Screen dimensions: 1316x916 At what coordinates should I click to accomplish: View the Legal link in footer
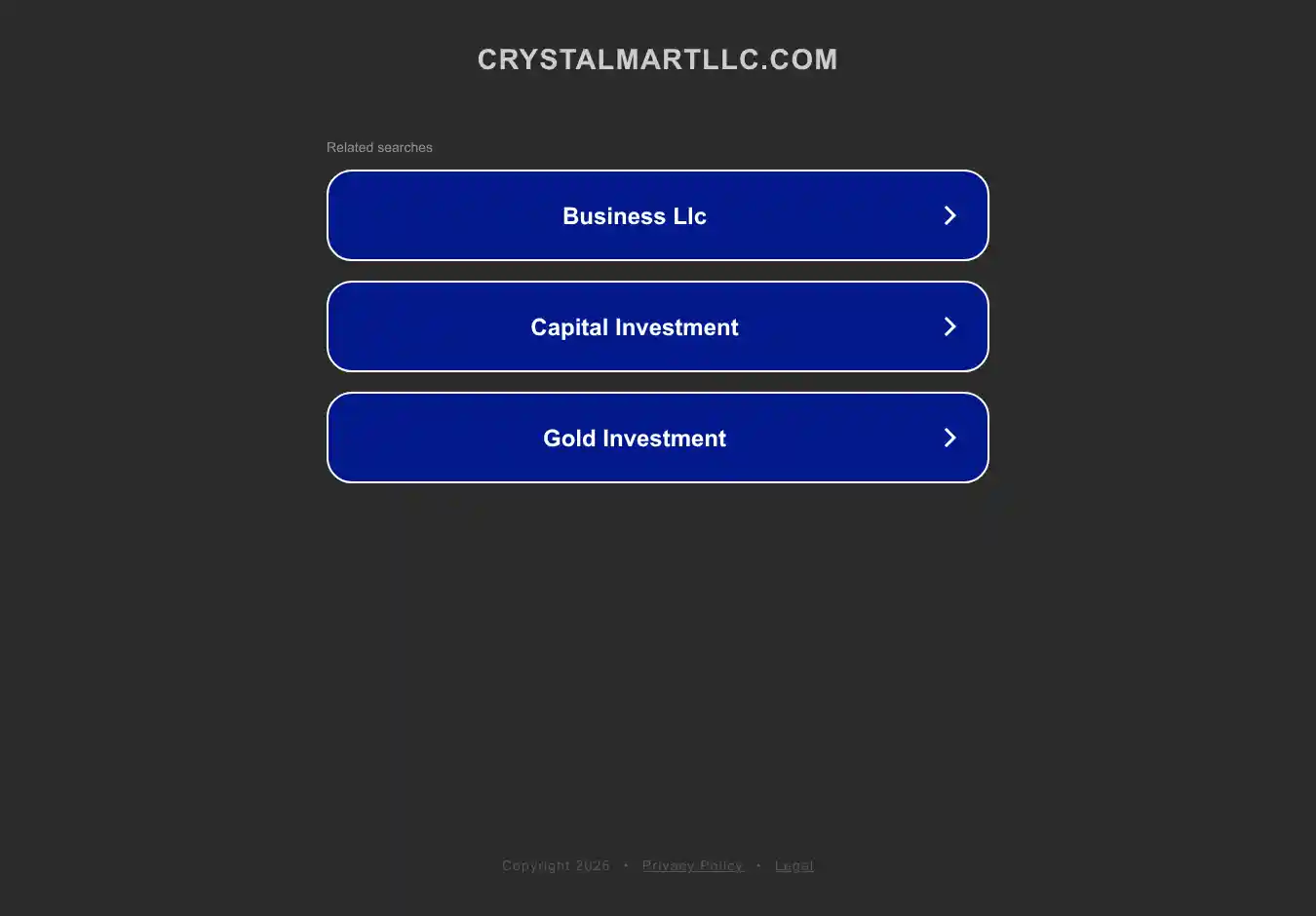point(793,865)
